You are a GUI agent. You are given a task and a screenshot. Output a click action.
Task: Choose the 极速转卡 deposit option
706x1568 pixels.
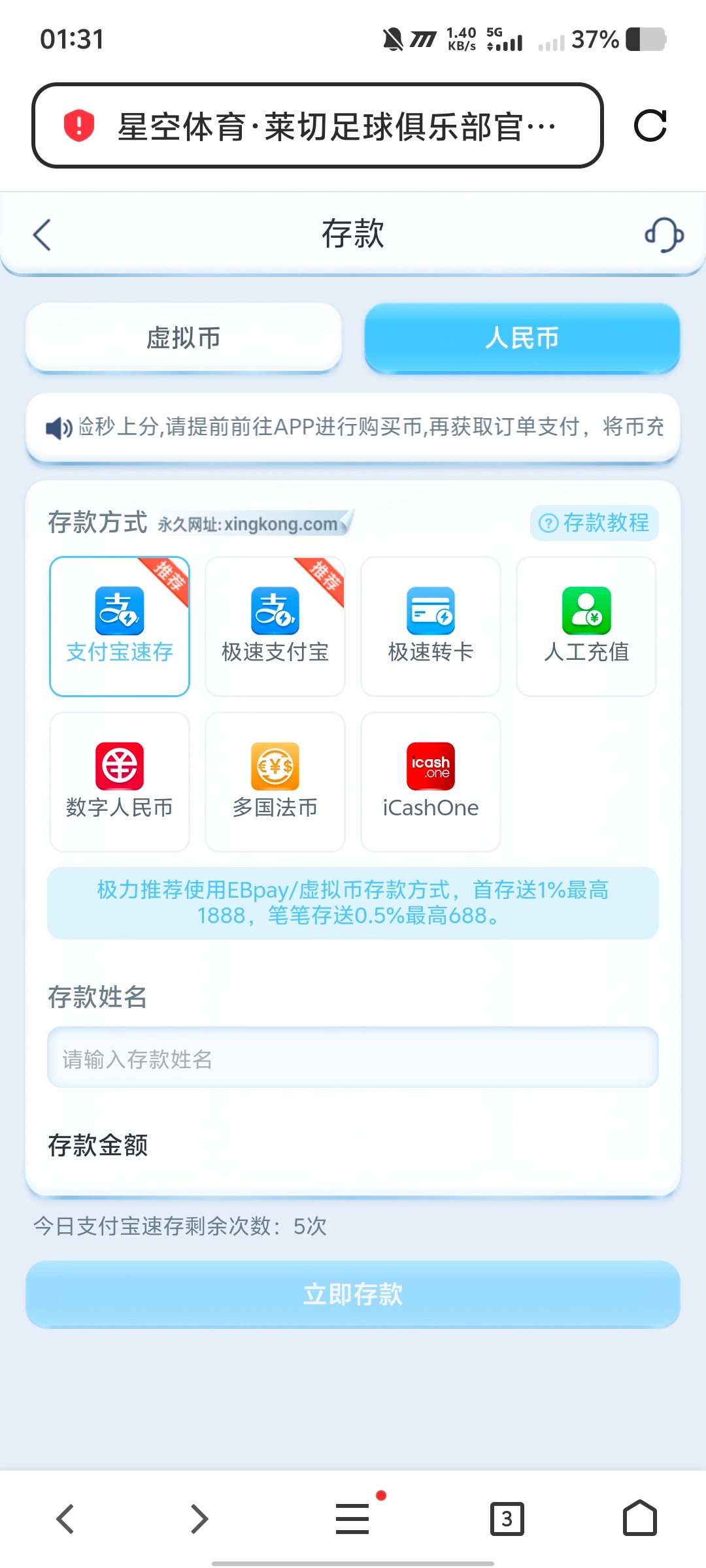(430, 624)
